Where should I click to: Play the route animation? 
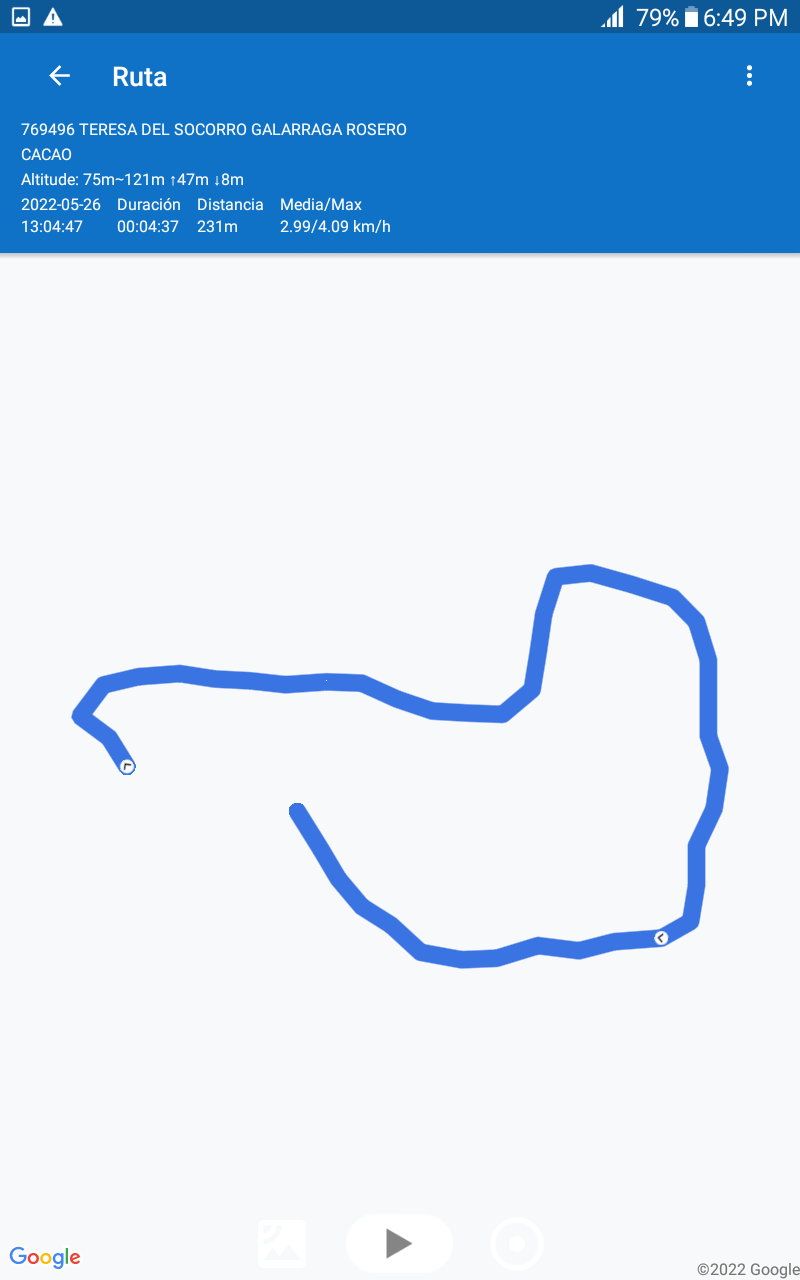(x=399, y=1243)
